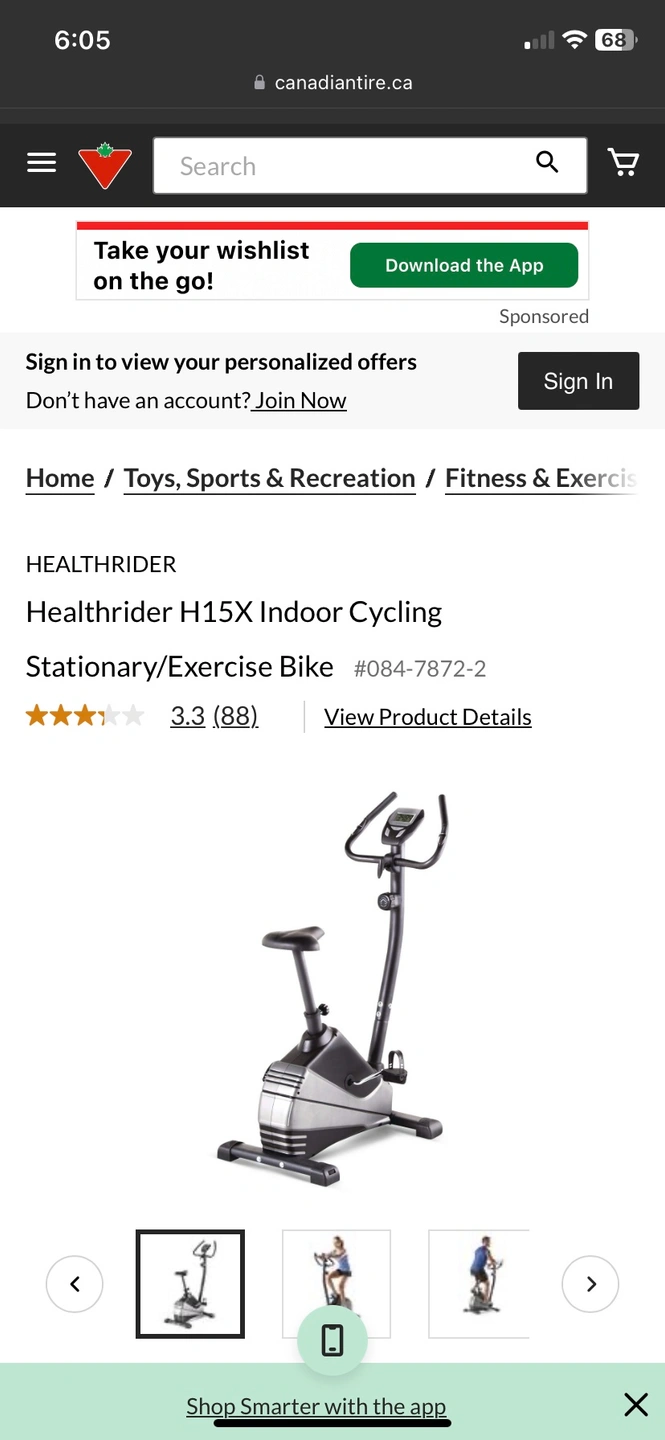The width and height of the screenshot is (665, 1440).
Task: Tap Shop Smarter with the app link
Action: coord(316,1406)
